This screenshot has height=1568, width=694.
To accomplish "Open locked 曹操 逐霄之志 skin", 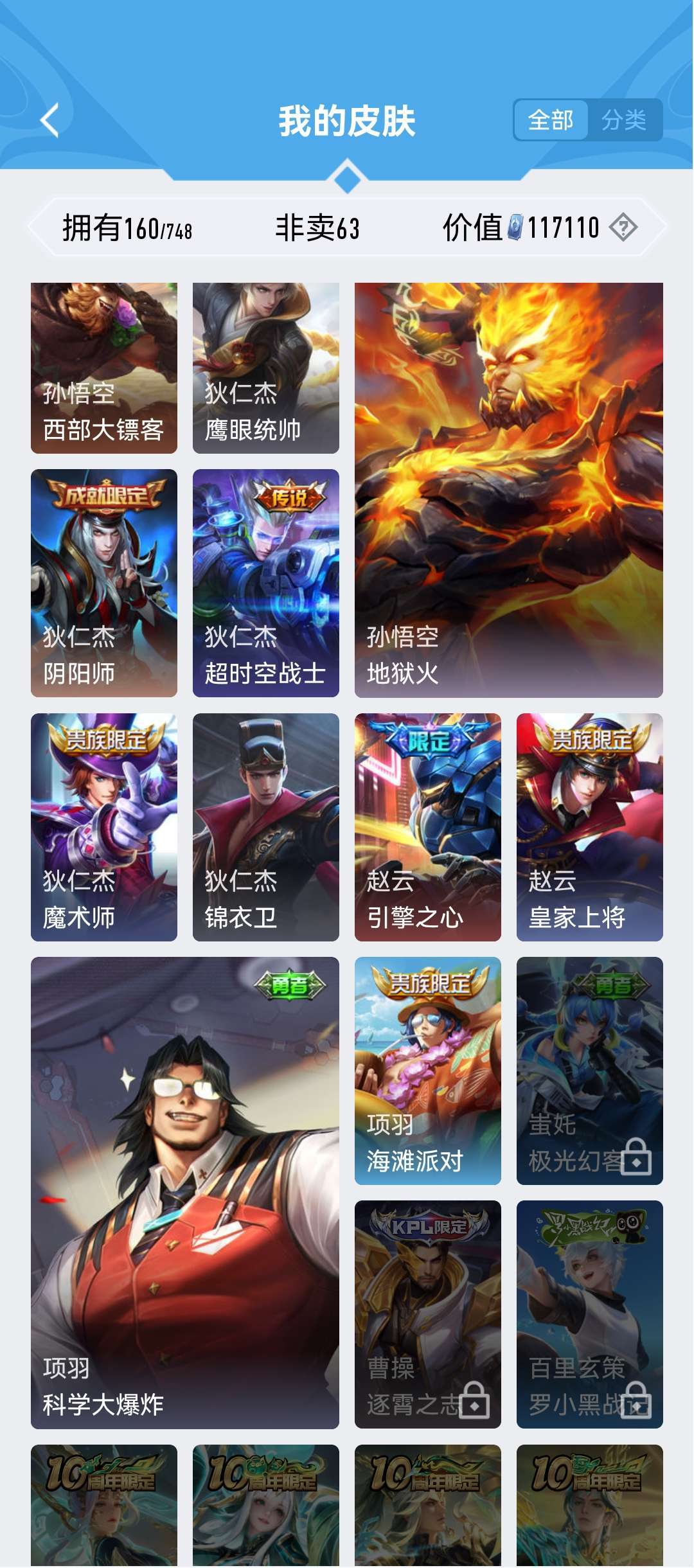I will 428,1314.
